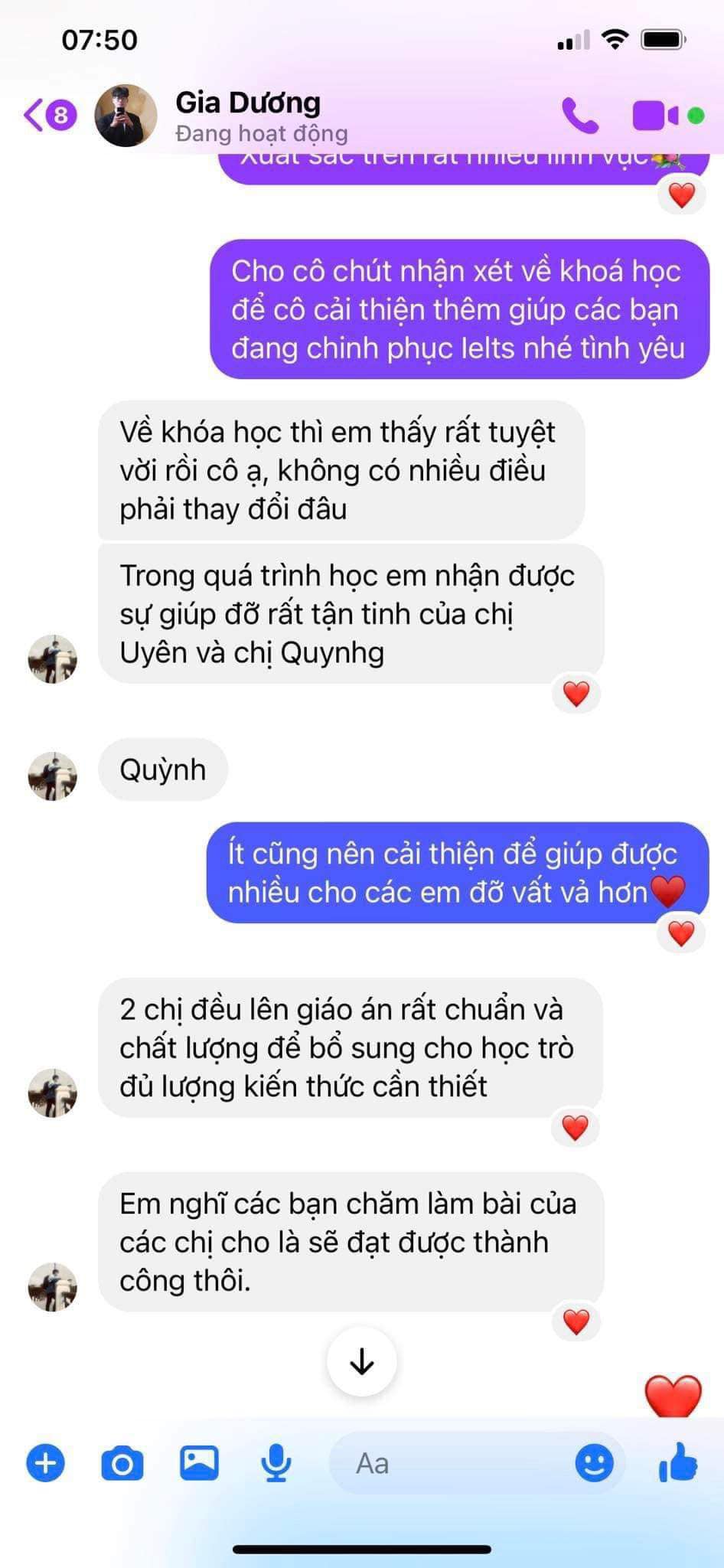Jump to latest messages with down arrow
724x1568 pixels.
[361, 1361]
